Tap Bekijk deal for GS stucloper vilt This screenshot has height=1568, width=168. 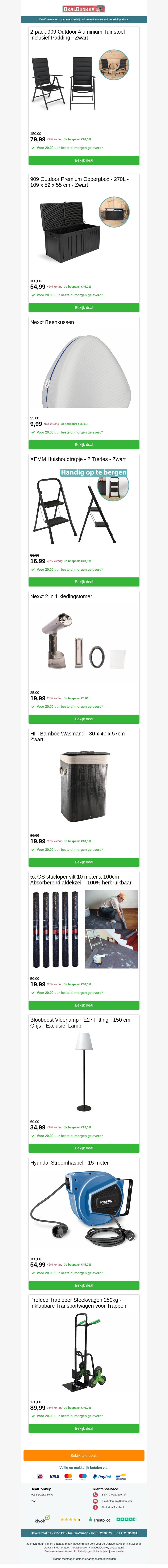(84, 1005)
